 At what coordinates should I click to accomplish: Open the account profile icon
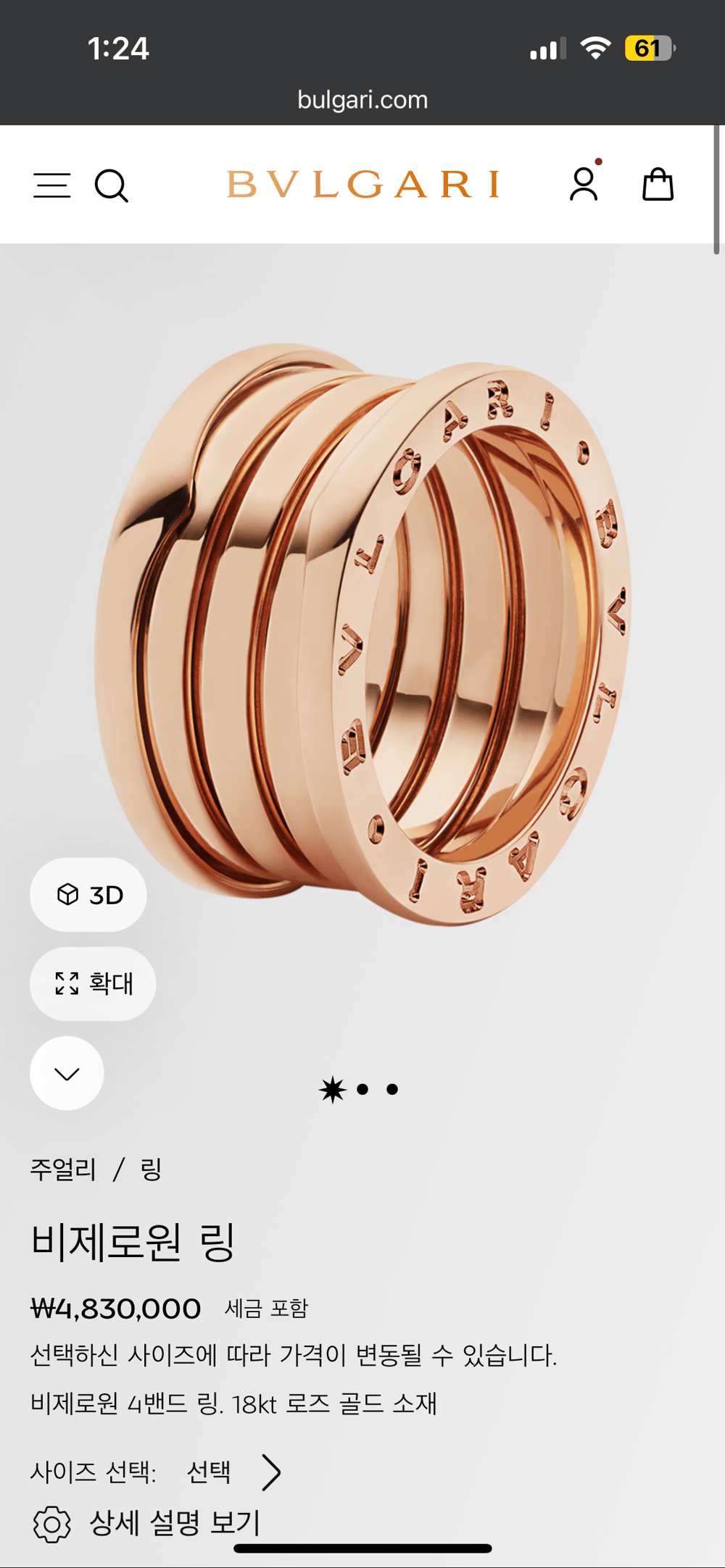(584, 184)
